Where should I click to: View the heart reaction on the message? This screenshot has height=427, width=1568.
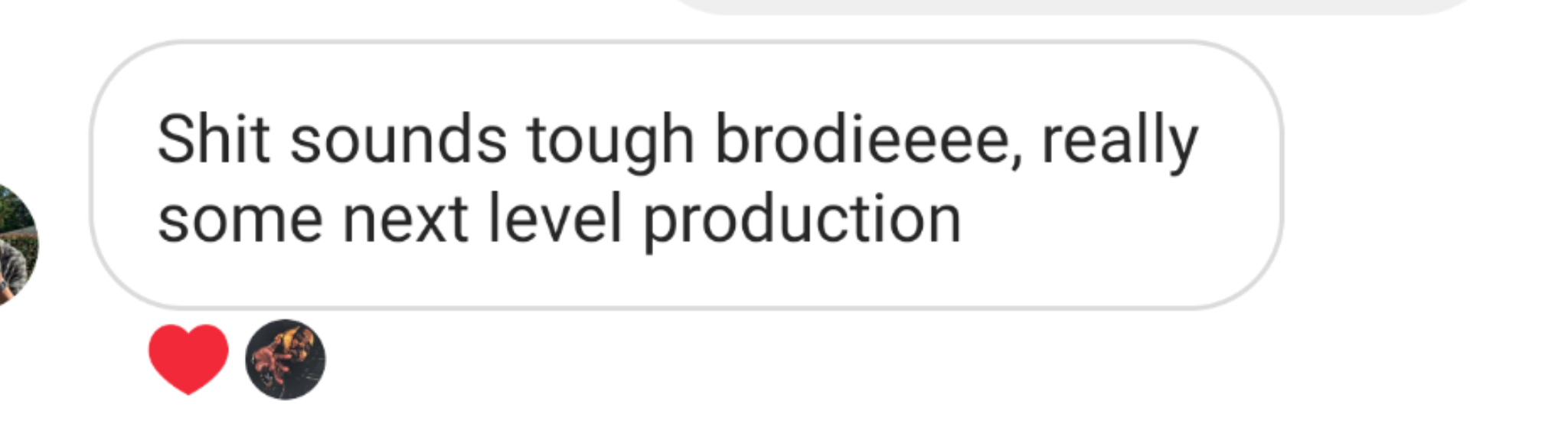pos(188,358)
